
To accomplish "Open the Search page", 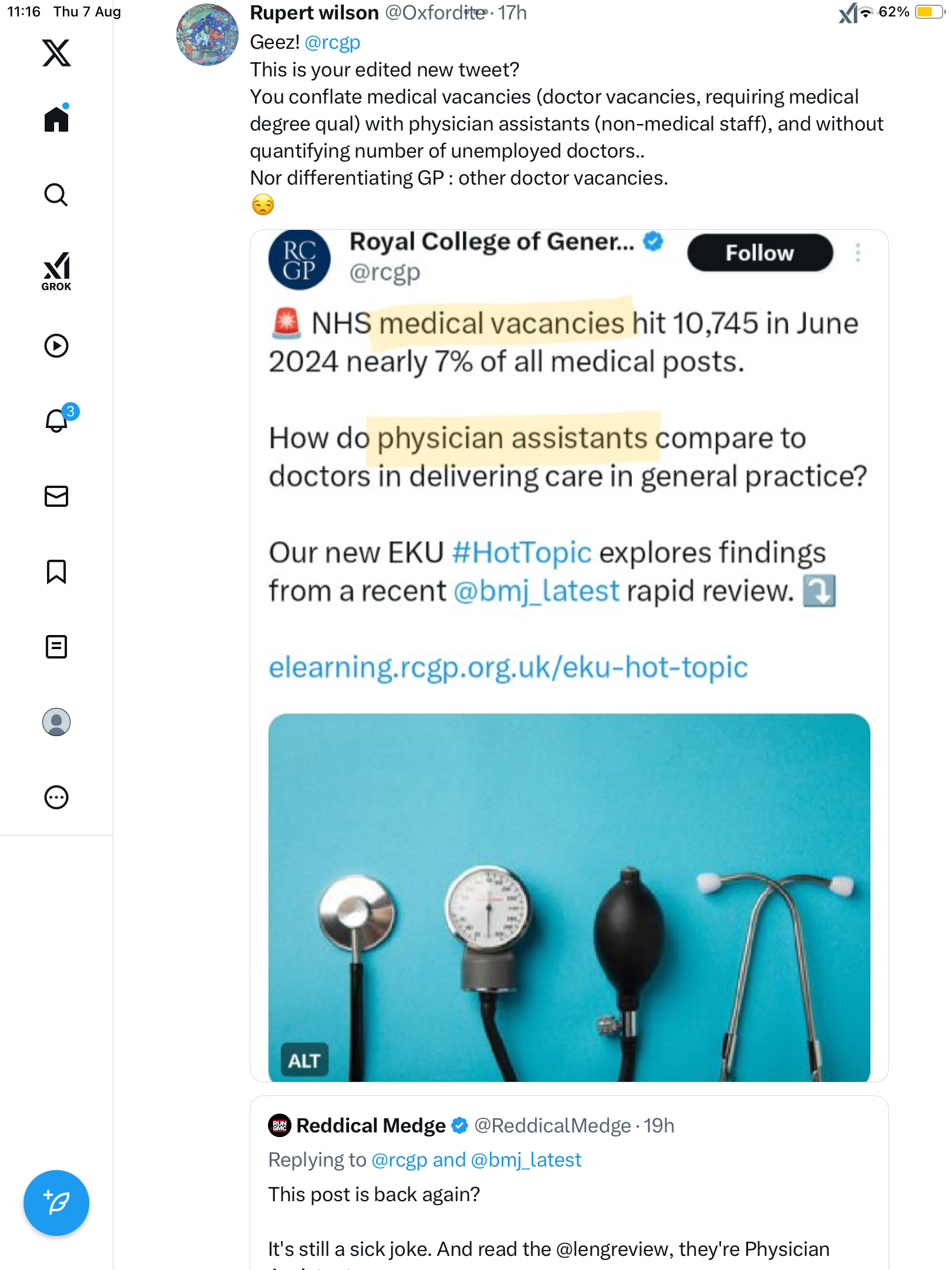I will point(56,195).
